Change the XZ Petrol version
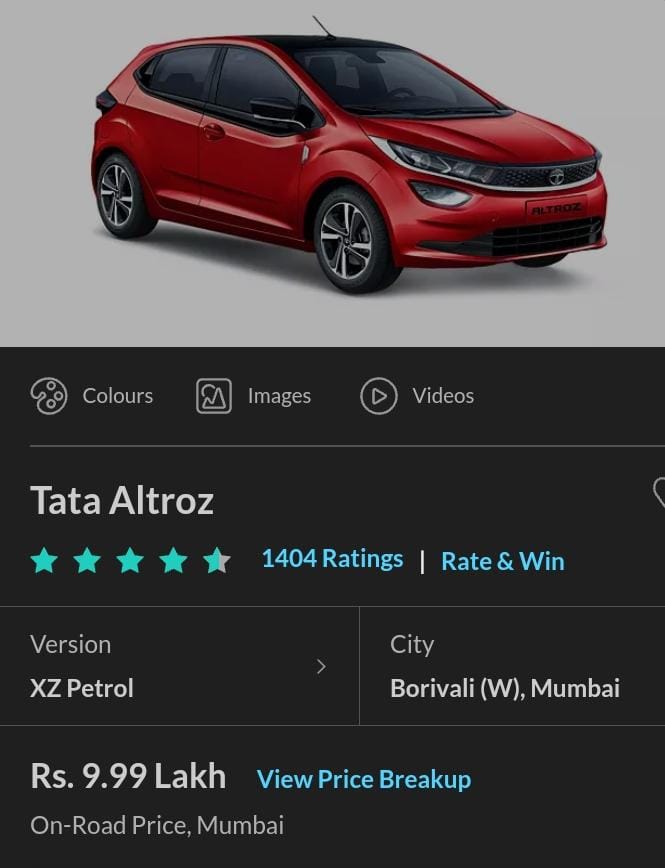The height and width of the screenshot is (868, 665). [180, 666]
